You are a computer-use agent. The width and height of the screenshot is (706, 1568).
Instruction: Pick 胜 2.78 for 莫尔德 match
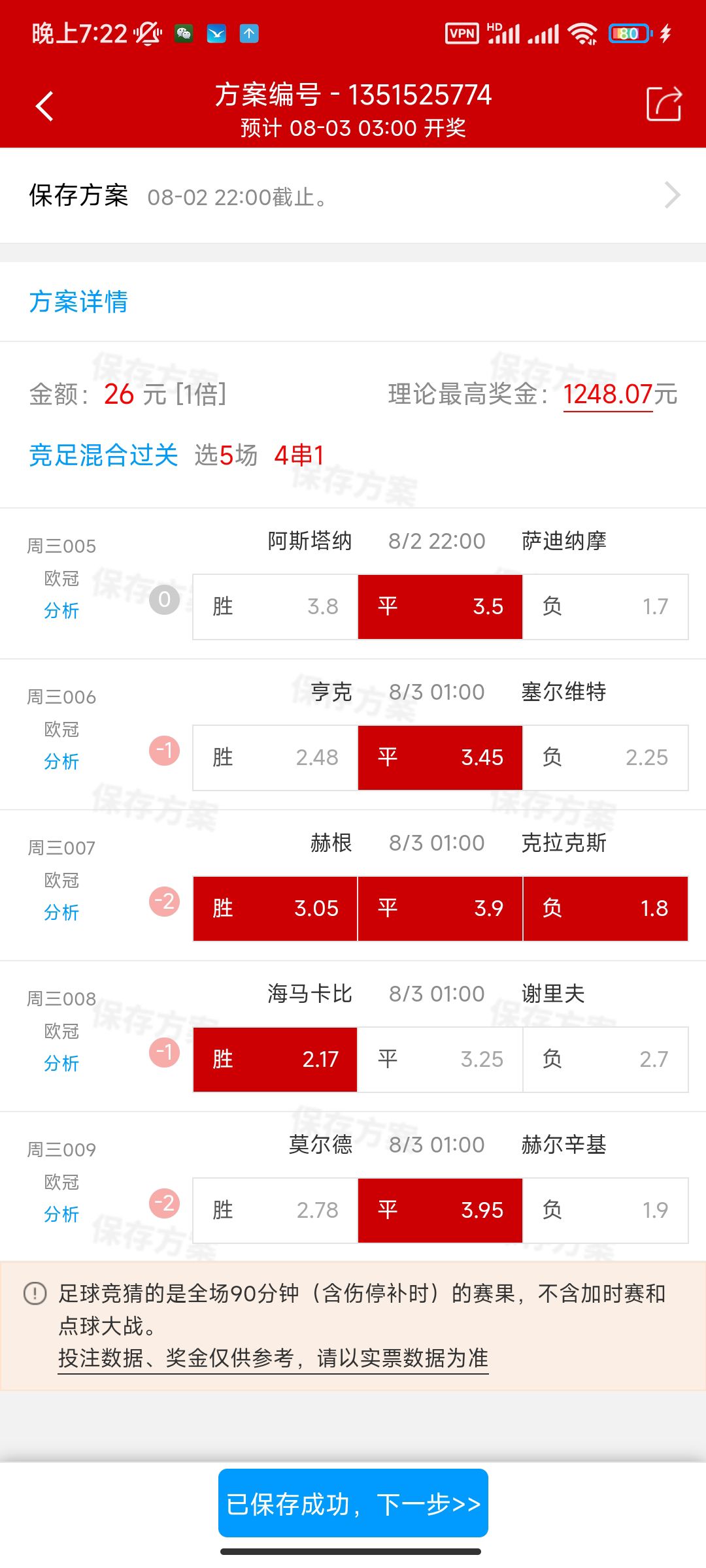point(275,1211)
